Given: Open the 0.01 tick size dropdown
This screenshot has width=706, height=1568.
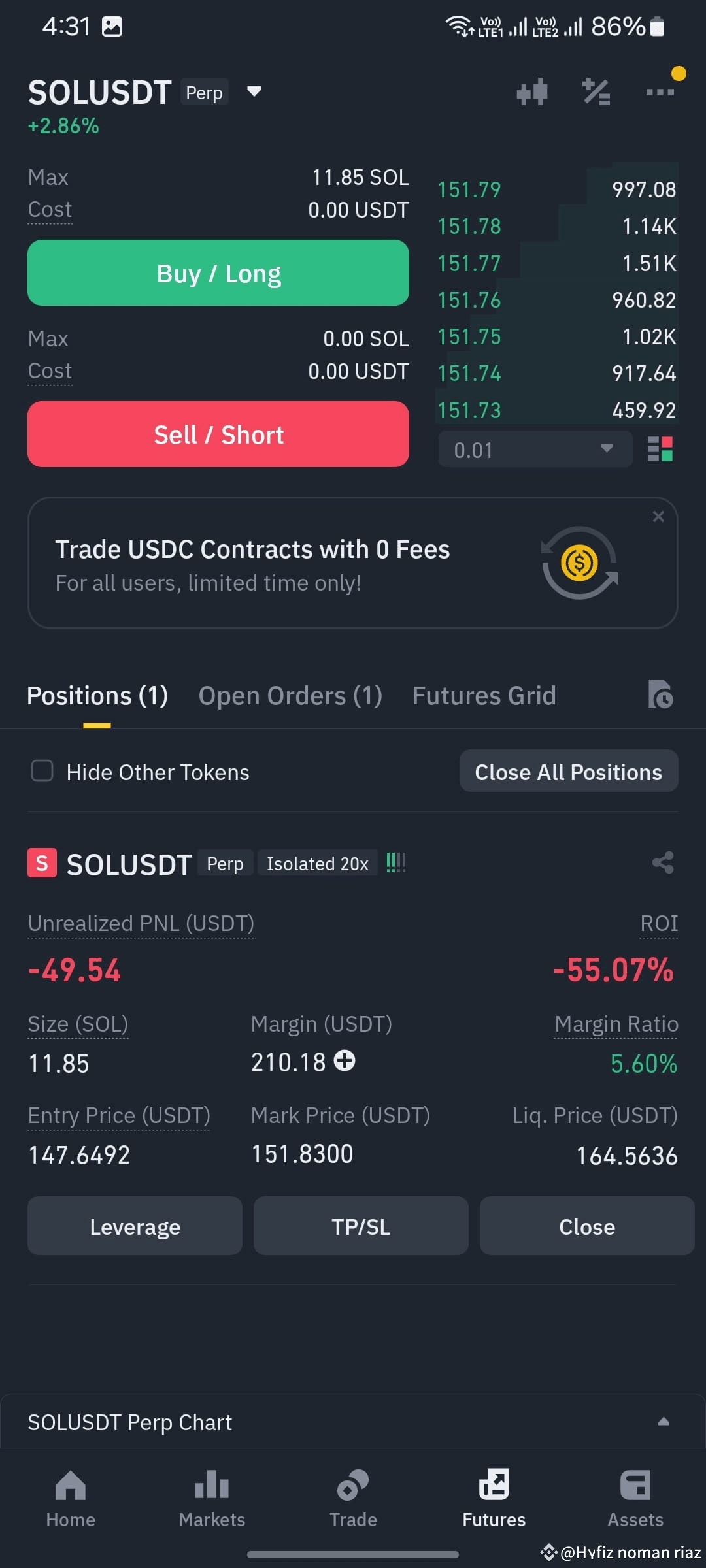Looking at the screenshot, I should tap(535, 449).
